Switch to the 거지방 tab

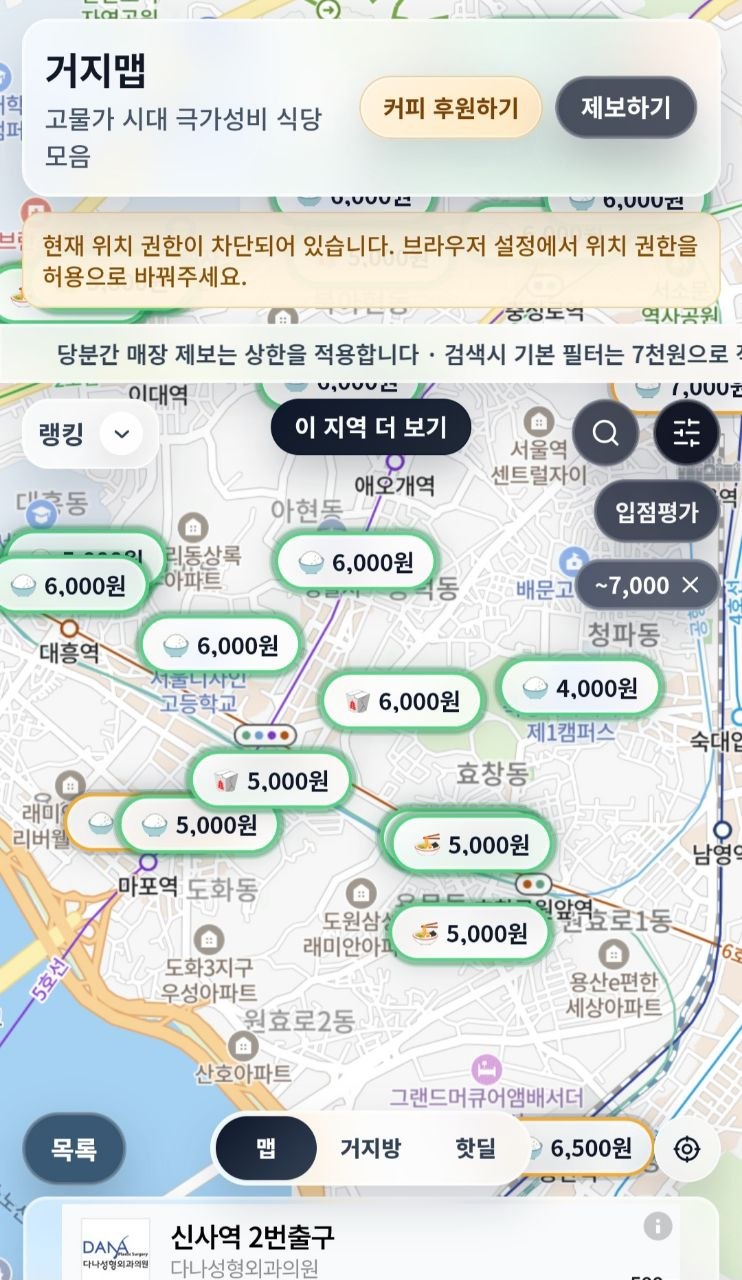coord(370,1148)
